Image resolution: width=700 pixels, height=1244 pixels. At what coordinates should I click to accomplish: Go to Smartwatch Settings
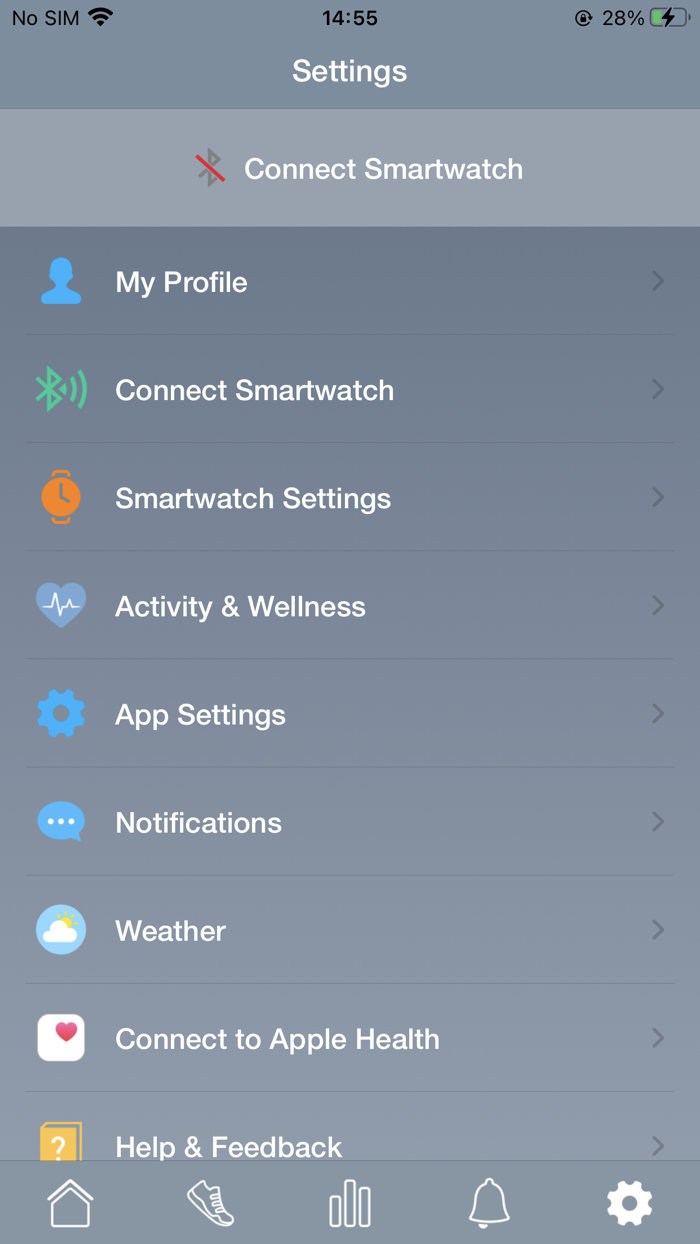[x=350, y=498]
